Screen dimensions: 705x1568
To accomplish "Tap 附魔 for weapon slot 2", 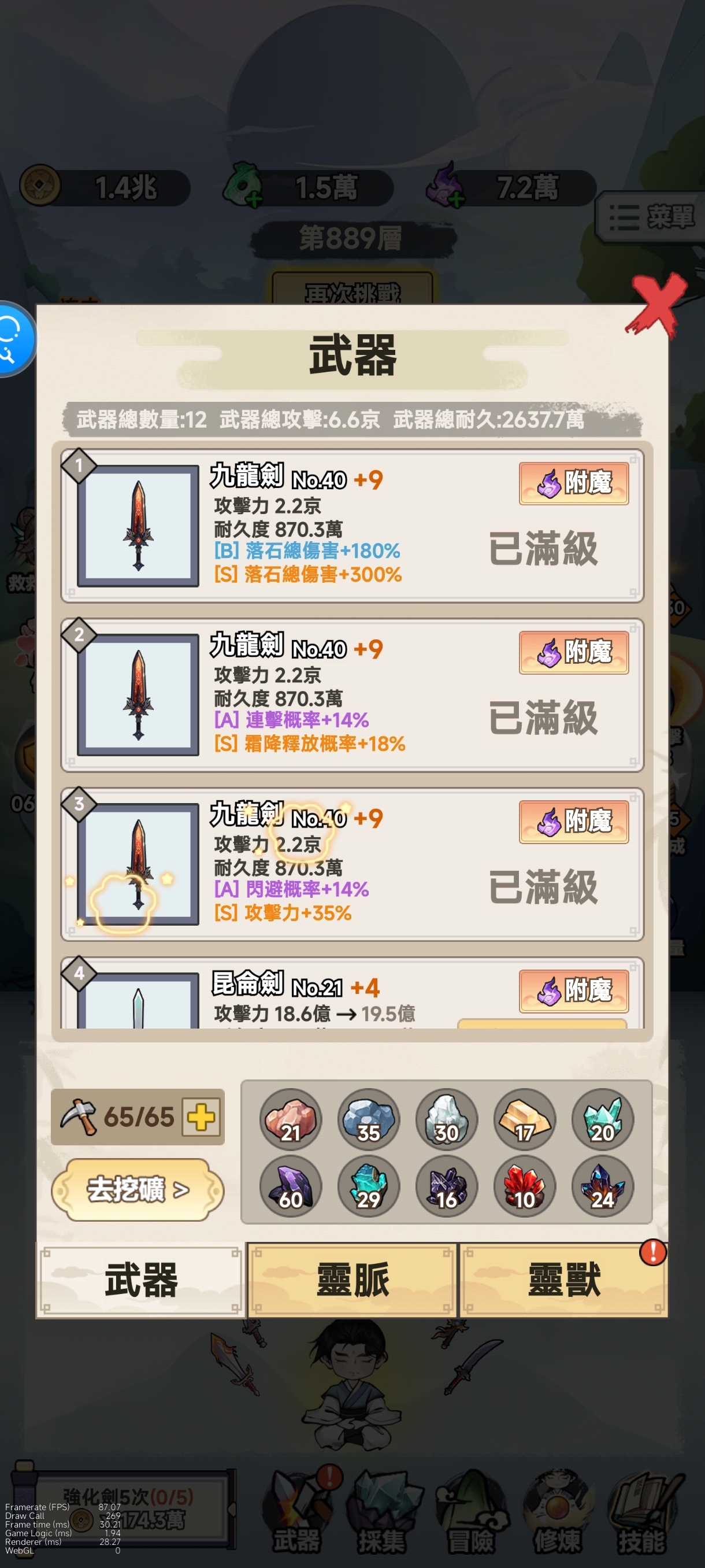I will 573,652.
